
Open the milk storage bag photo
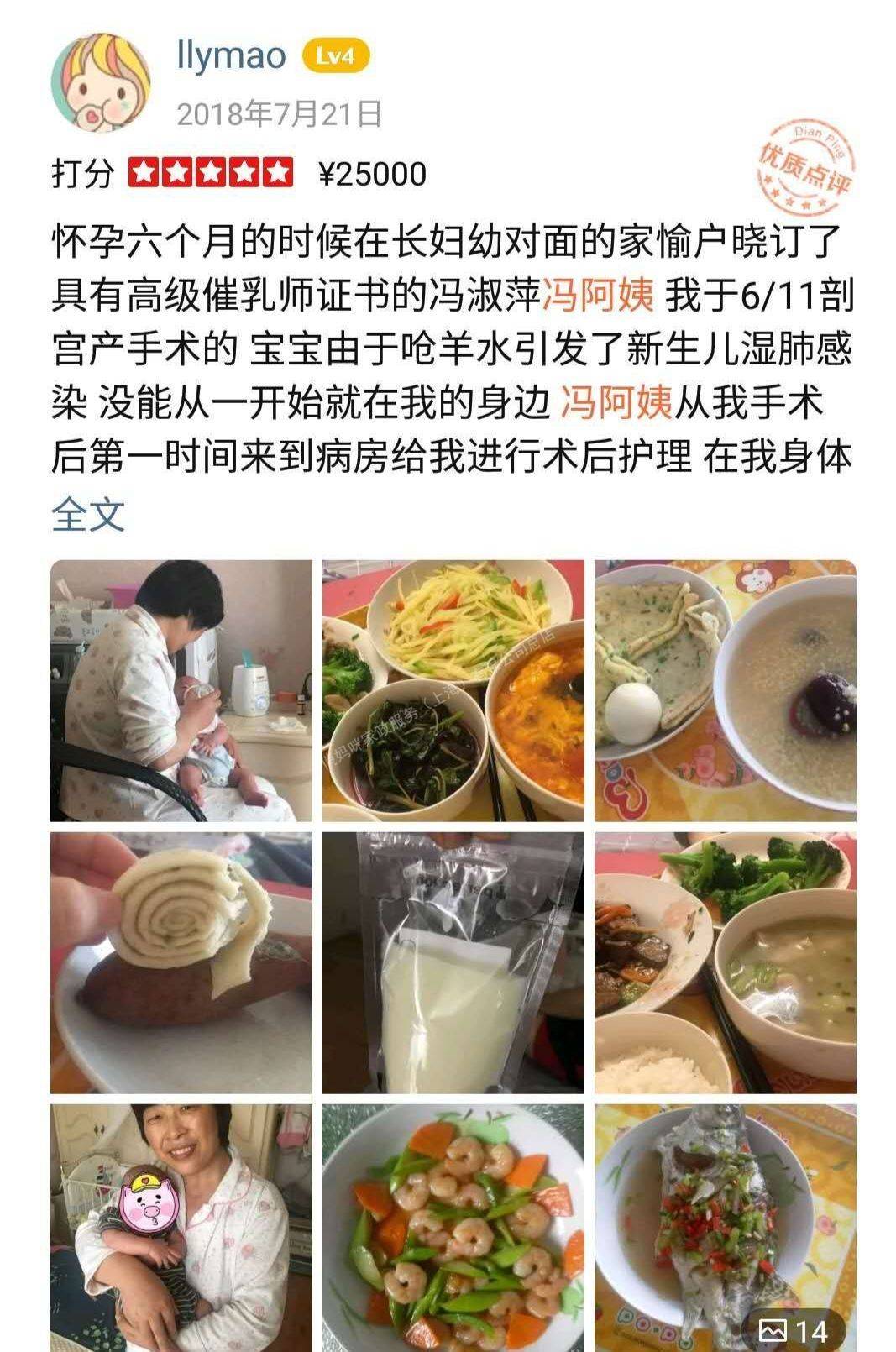point(453,962)
